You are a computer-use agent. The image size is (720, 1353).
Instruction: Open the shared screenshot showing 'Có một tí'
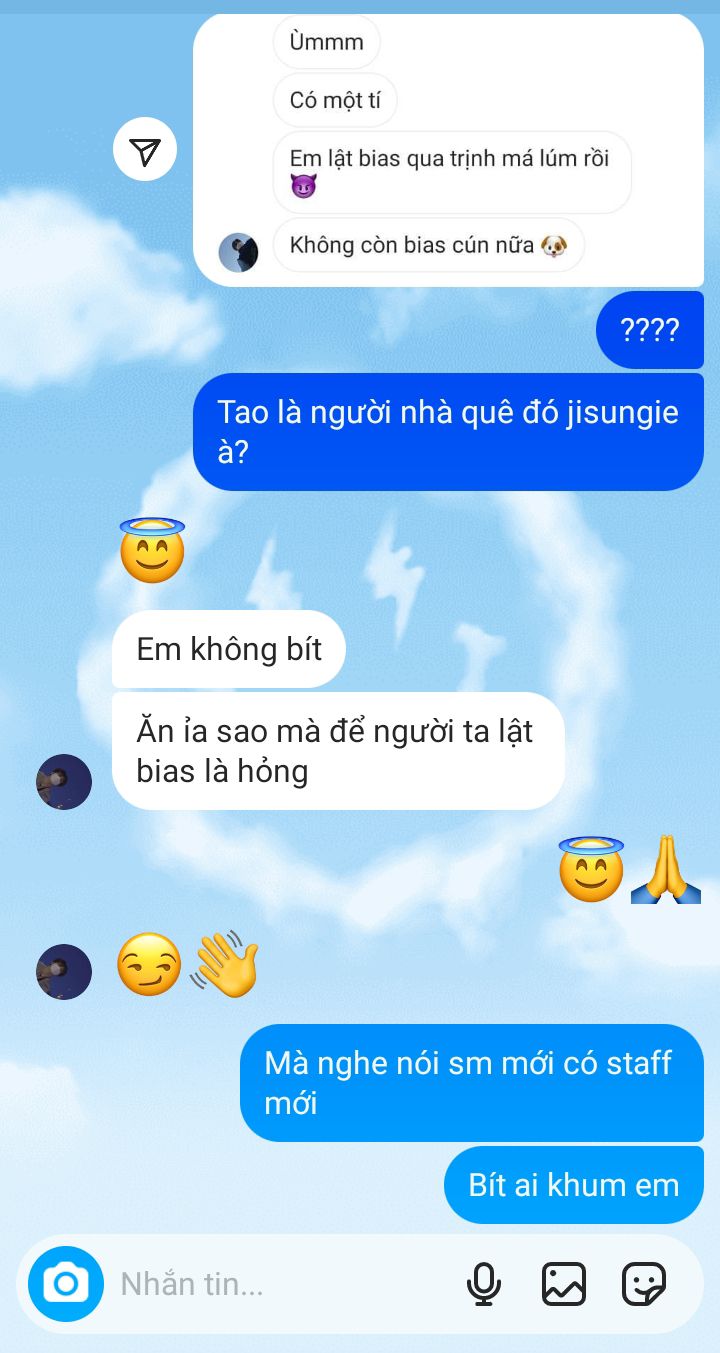448,150
